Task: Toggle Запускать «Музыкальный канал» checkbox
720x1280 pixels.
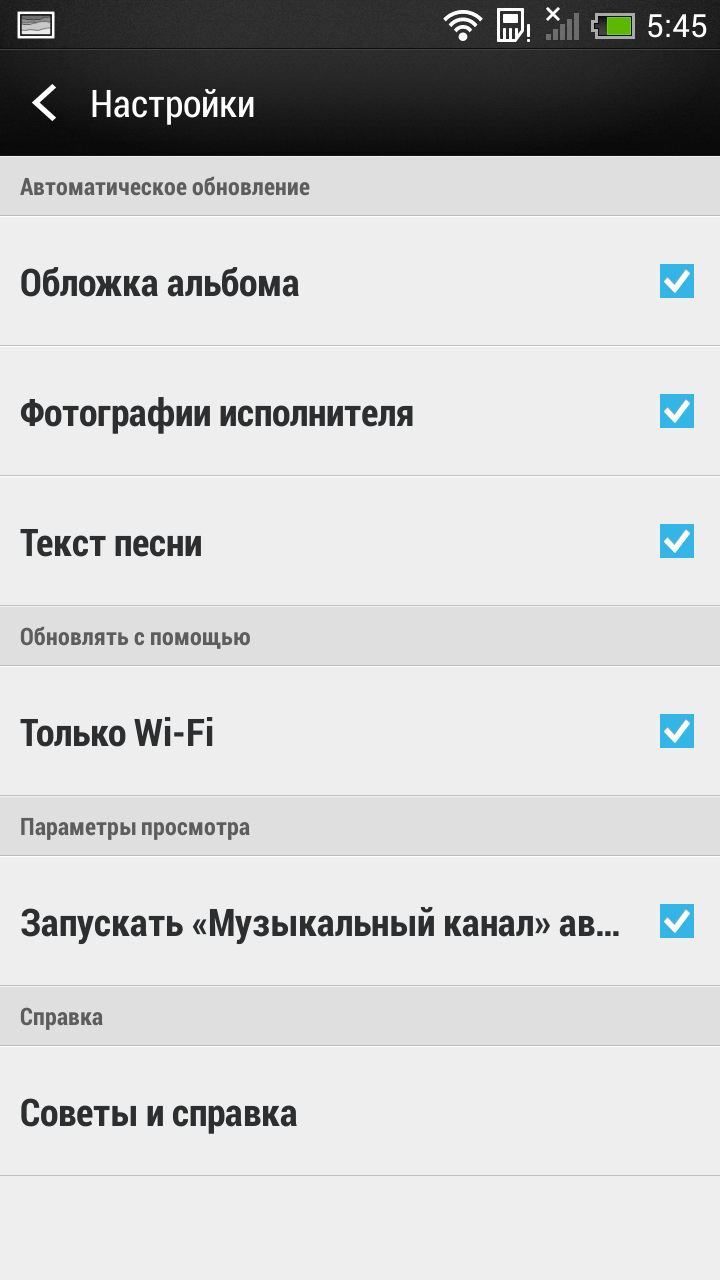Action: click(x=677, y=921)
